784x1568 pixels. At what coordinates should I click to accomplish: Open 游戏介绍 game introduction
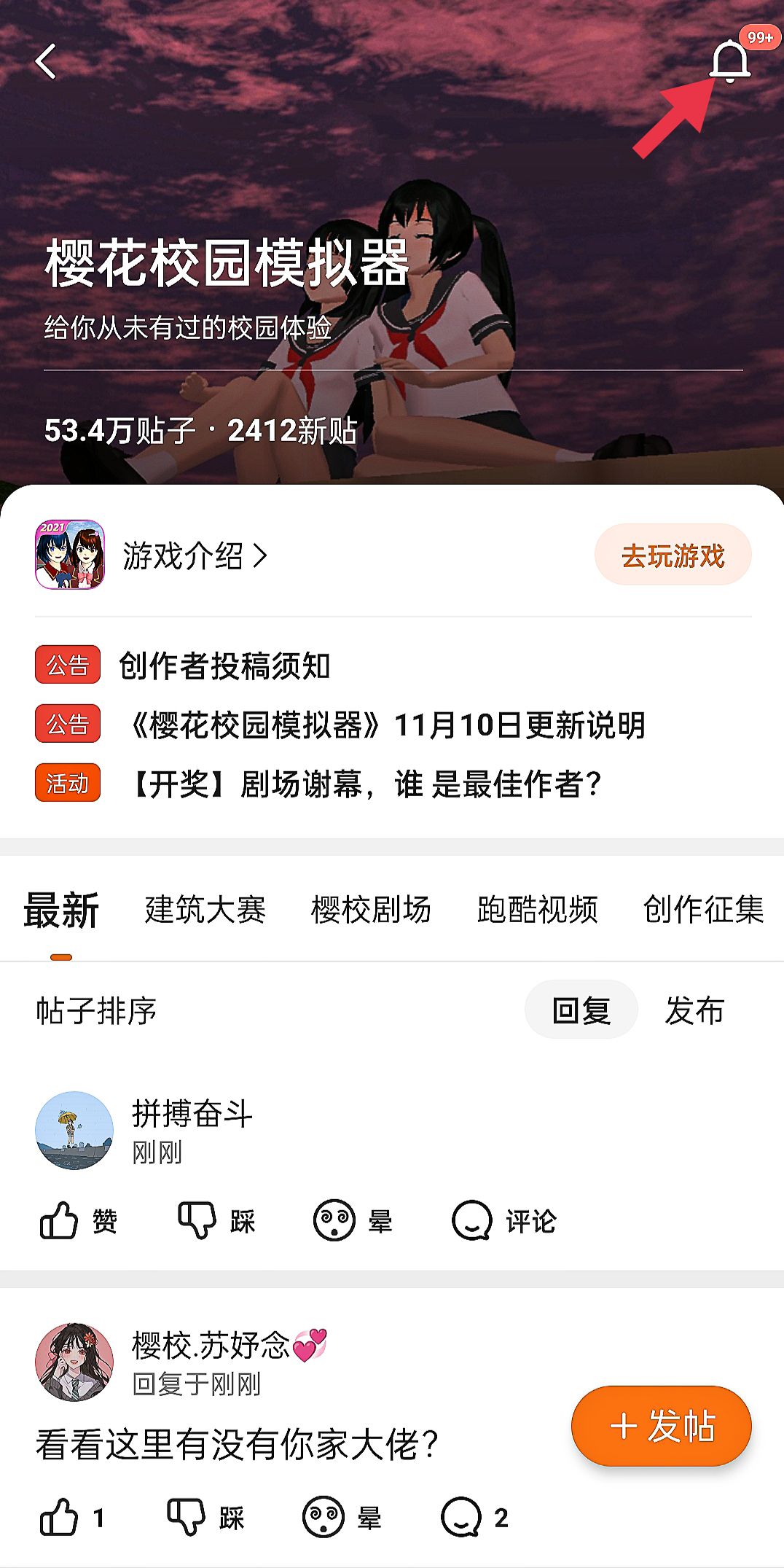[194, 556]
